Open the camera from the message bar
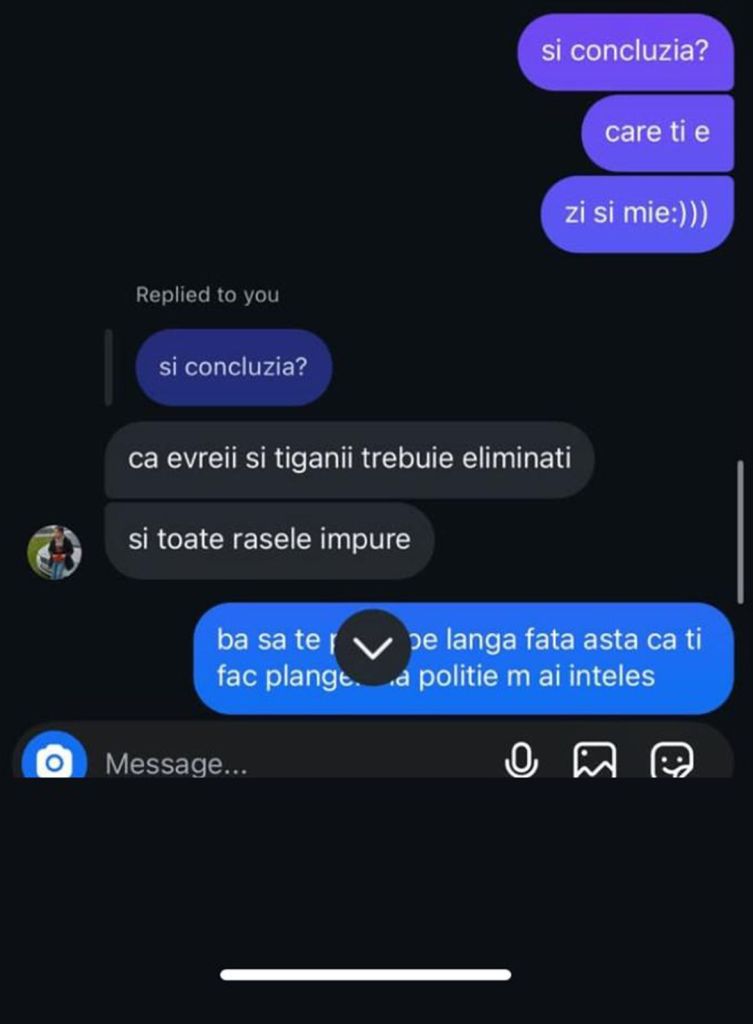Screen dimensions: 753x1024 (x=54, y=762)
